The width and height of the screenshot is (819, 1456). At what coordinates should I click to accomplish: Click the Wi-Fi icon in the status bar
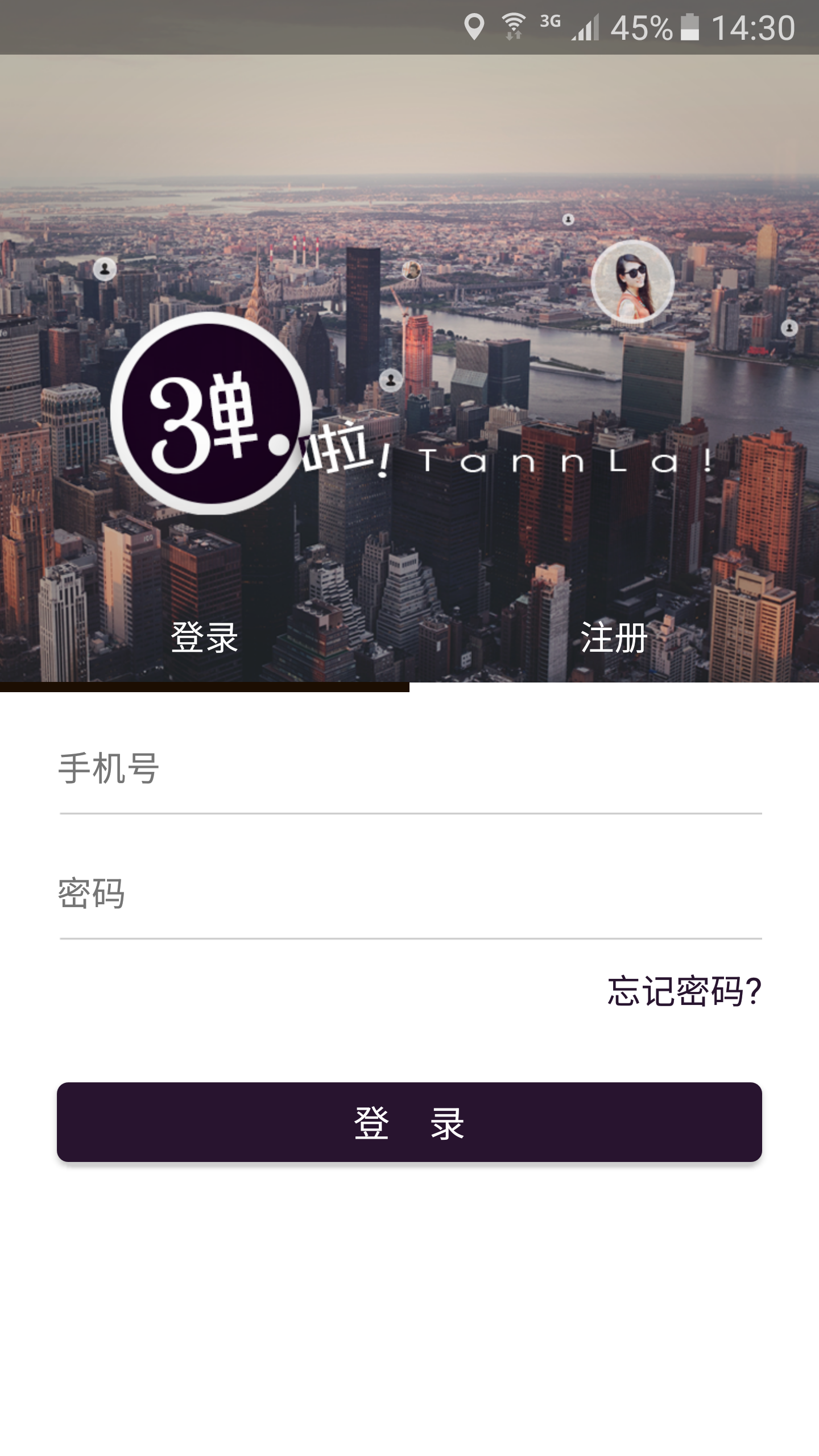point(514,24)
